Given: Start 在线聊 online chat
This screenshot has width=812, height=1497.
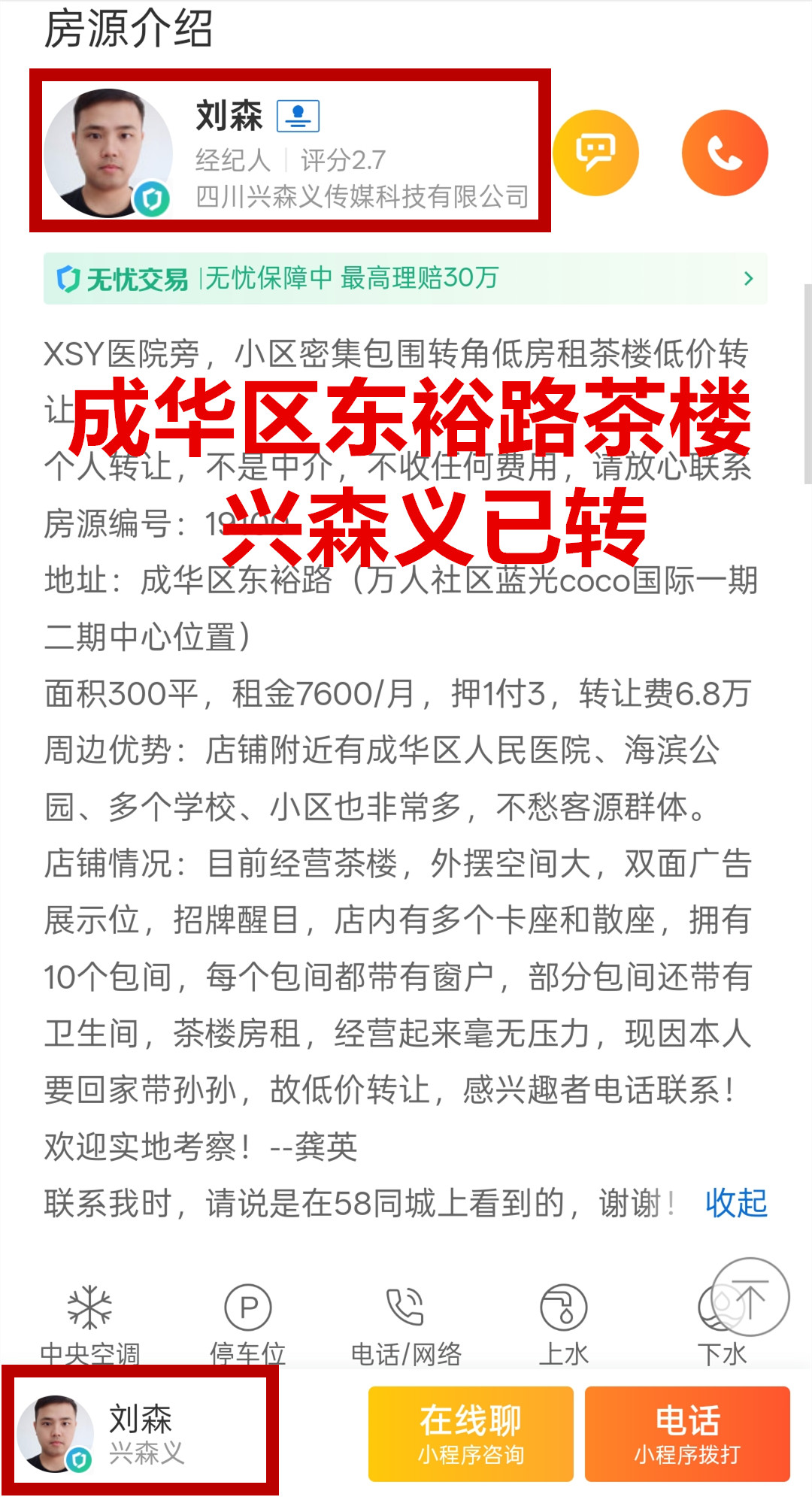Looking at the screenshot, I should point(471,1434).
